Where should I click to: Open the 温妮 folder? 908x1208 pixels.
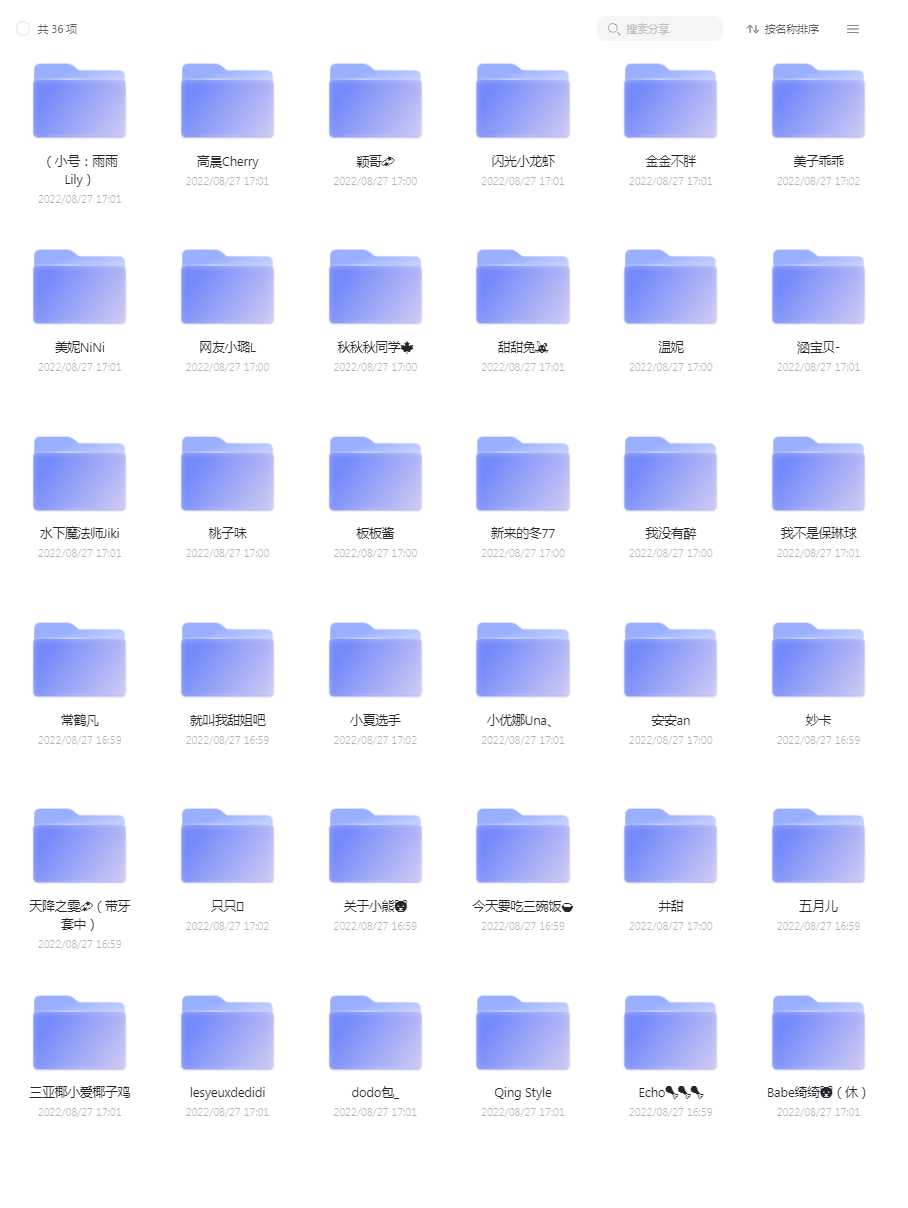tap(671, 287)
